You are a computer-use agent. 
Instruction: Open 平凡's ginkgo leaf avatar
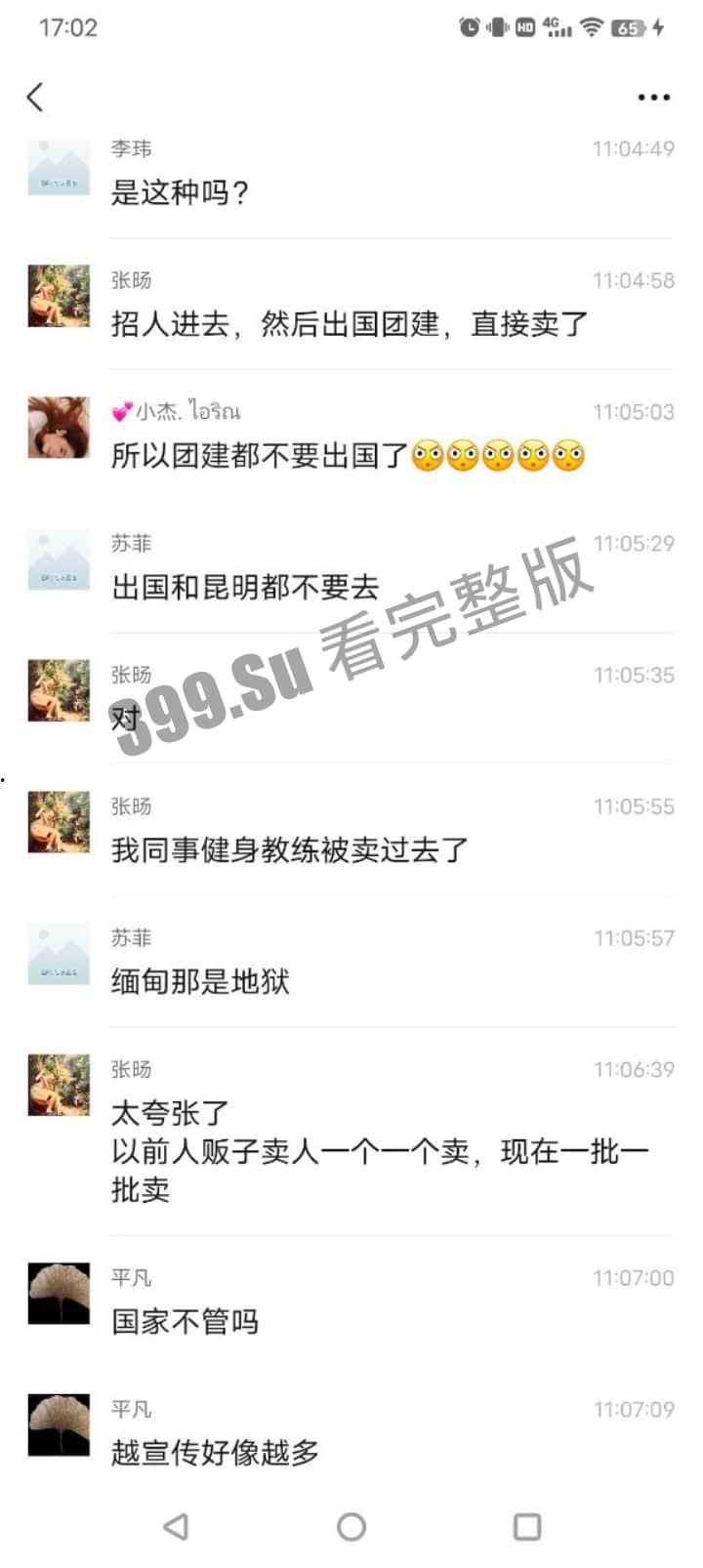58,1292
